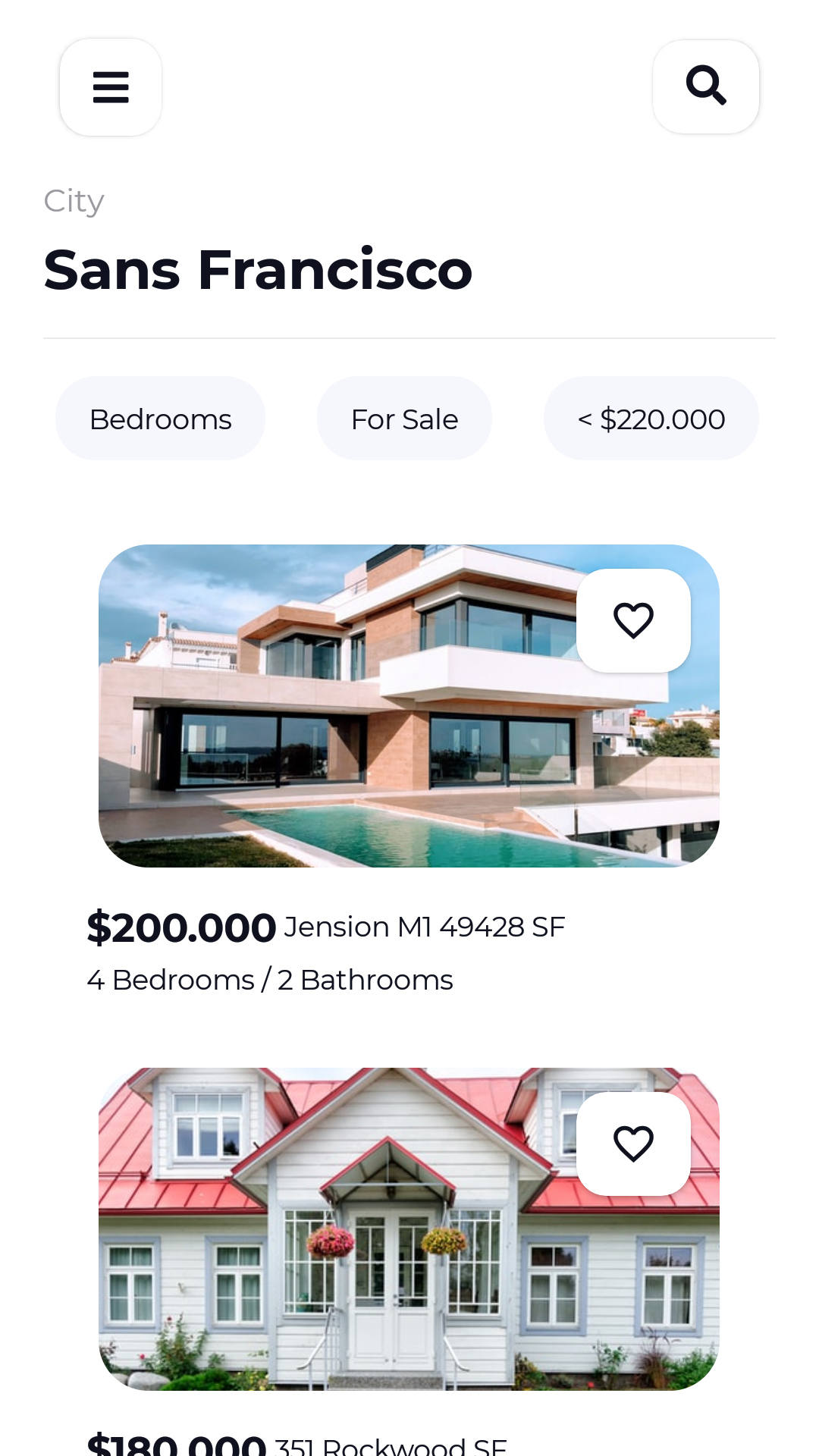Select the Bedrooms filter chip
The image size is (819, 1456).
point(160,419)
